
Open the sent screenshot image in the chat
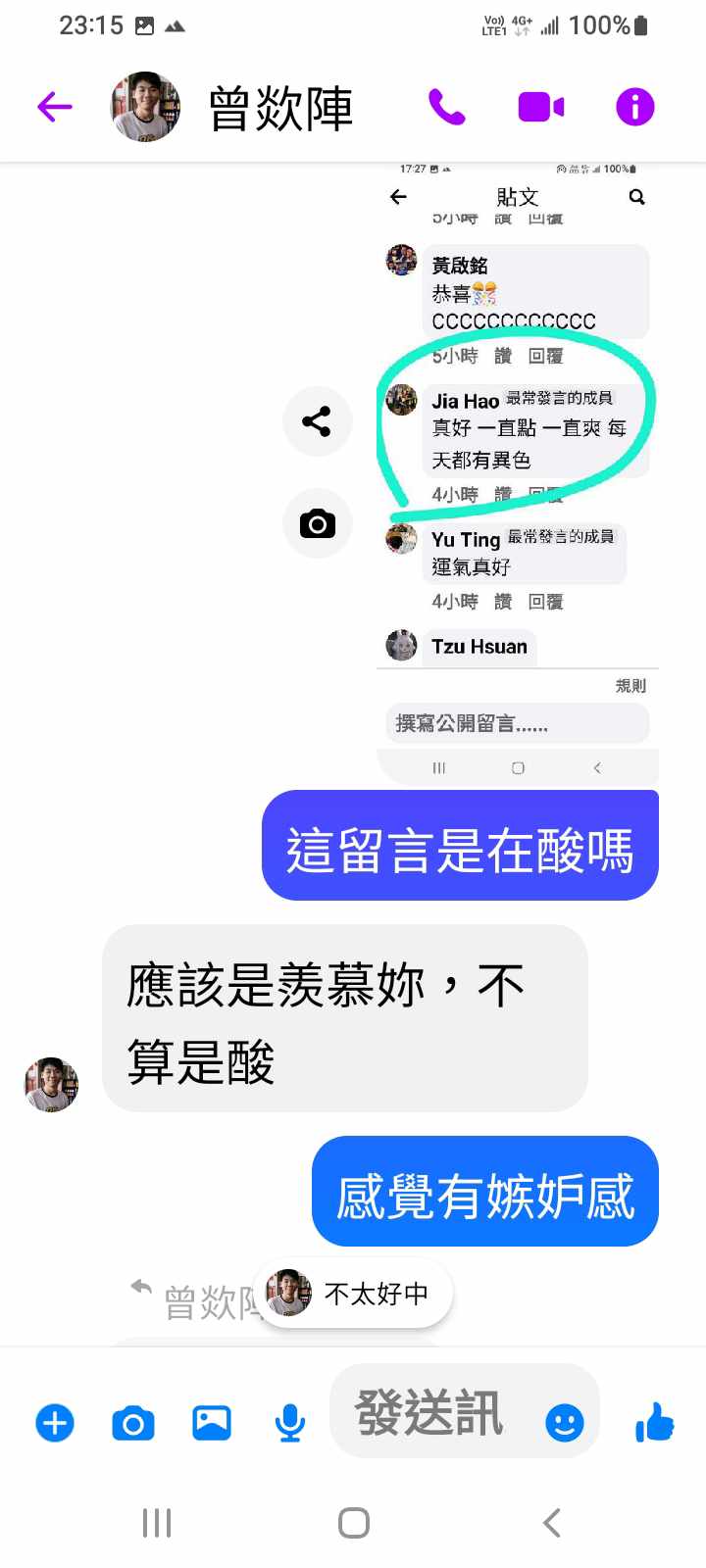point(517,470)
